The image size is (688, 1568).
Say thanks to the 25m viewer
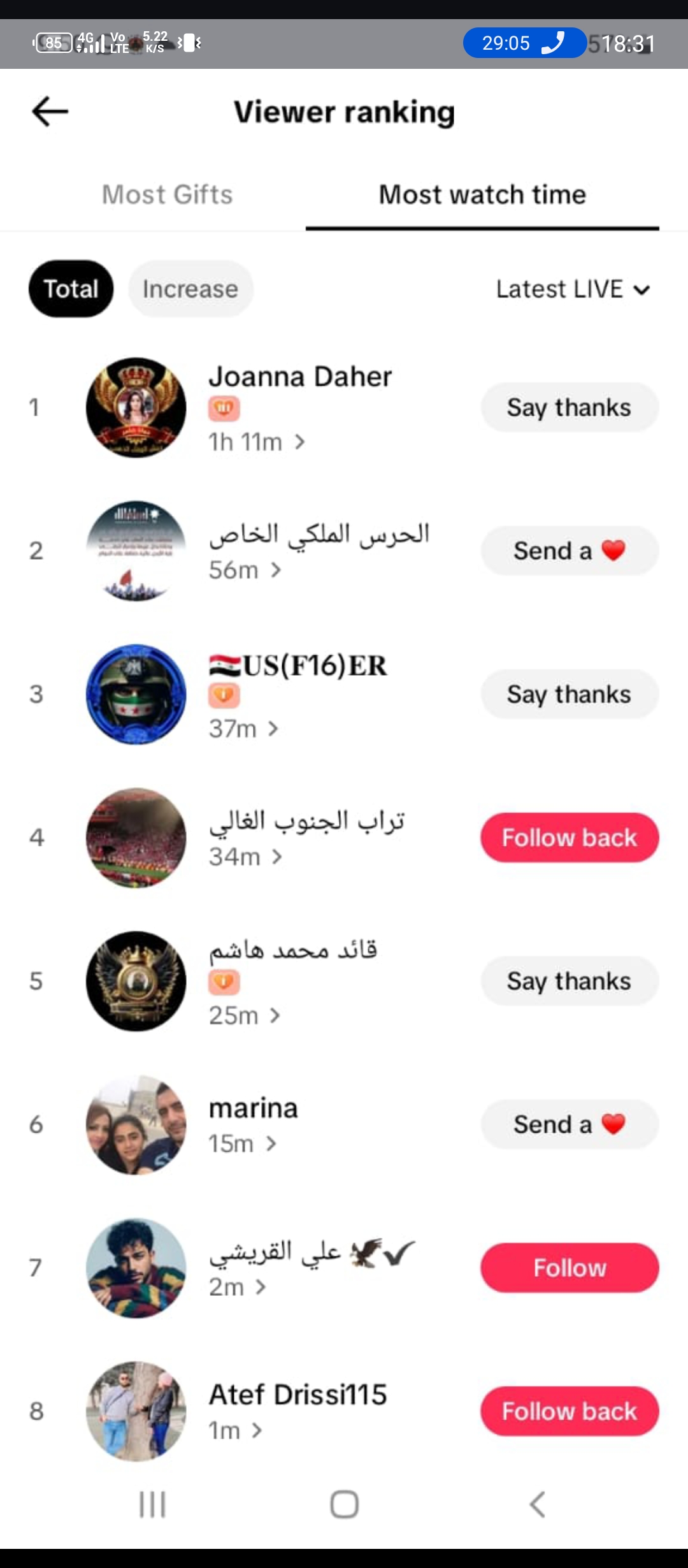(x=569, y=981)
